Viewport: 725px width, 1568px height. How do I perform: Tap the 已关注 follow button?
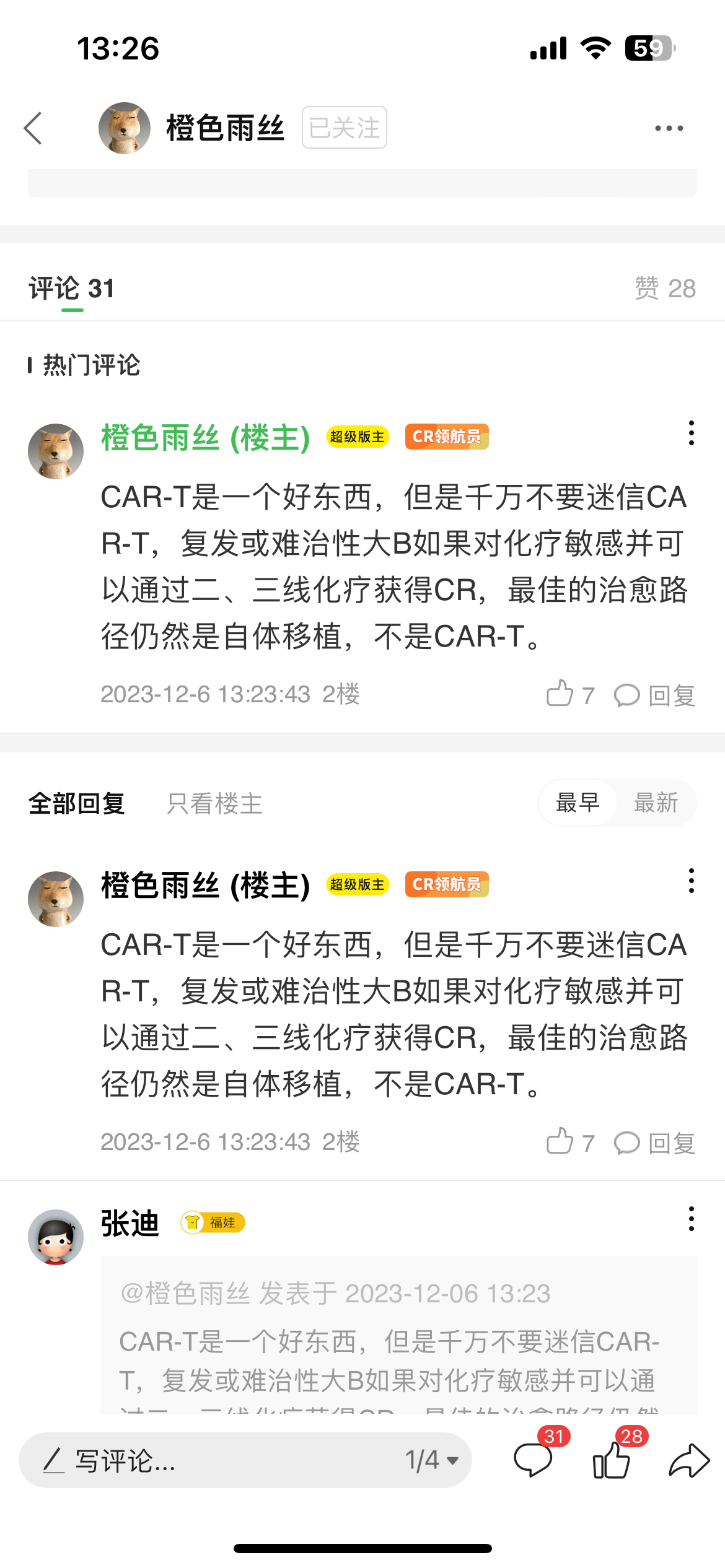345,128
